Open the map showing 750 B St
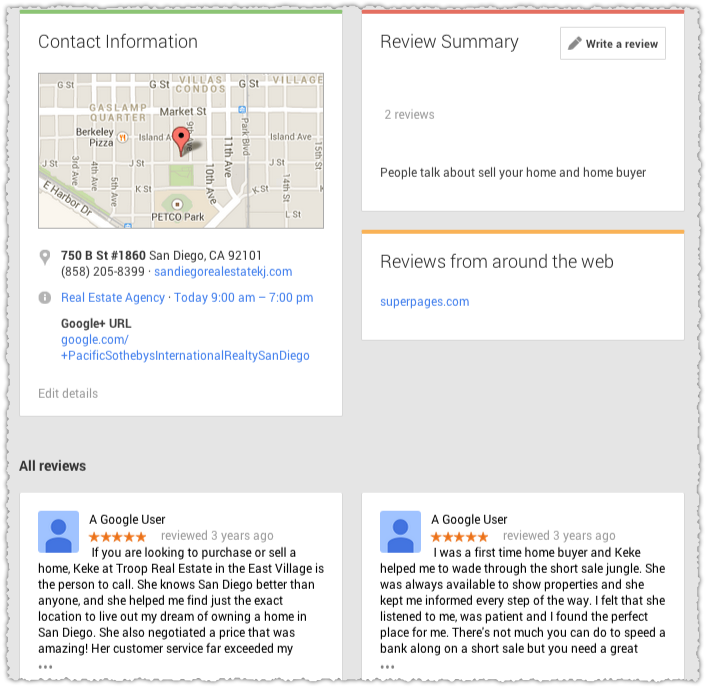Image resolution: width=706 pixels, height=687 pixels. click(x=181, y=150)
